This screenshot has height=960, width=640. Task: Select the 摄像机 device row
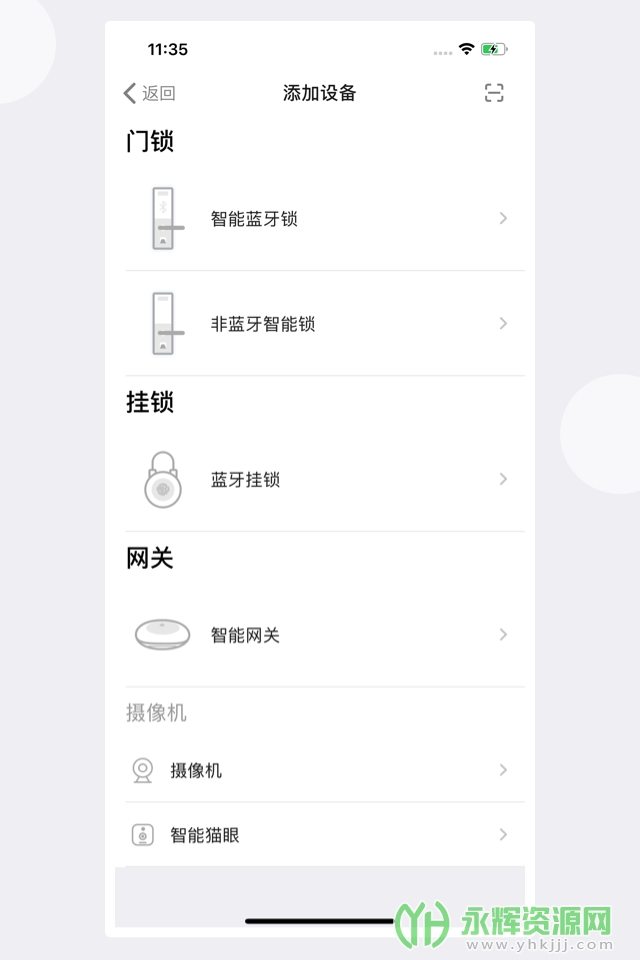click(324, 770)
